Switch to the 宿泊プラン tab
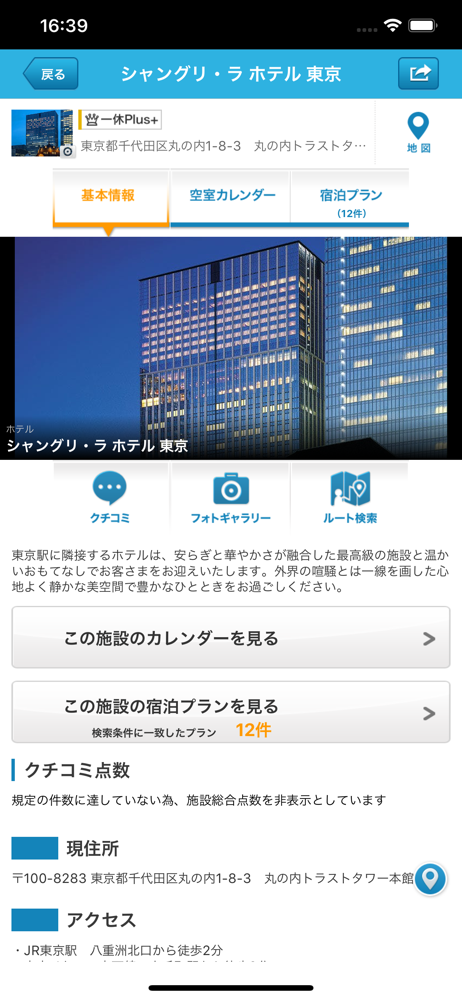The width and height of the screenshot is (462, 1000). click(x=350, y=199)
